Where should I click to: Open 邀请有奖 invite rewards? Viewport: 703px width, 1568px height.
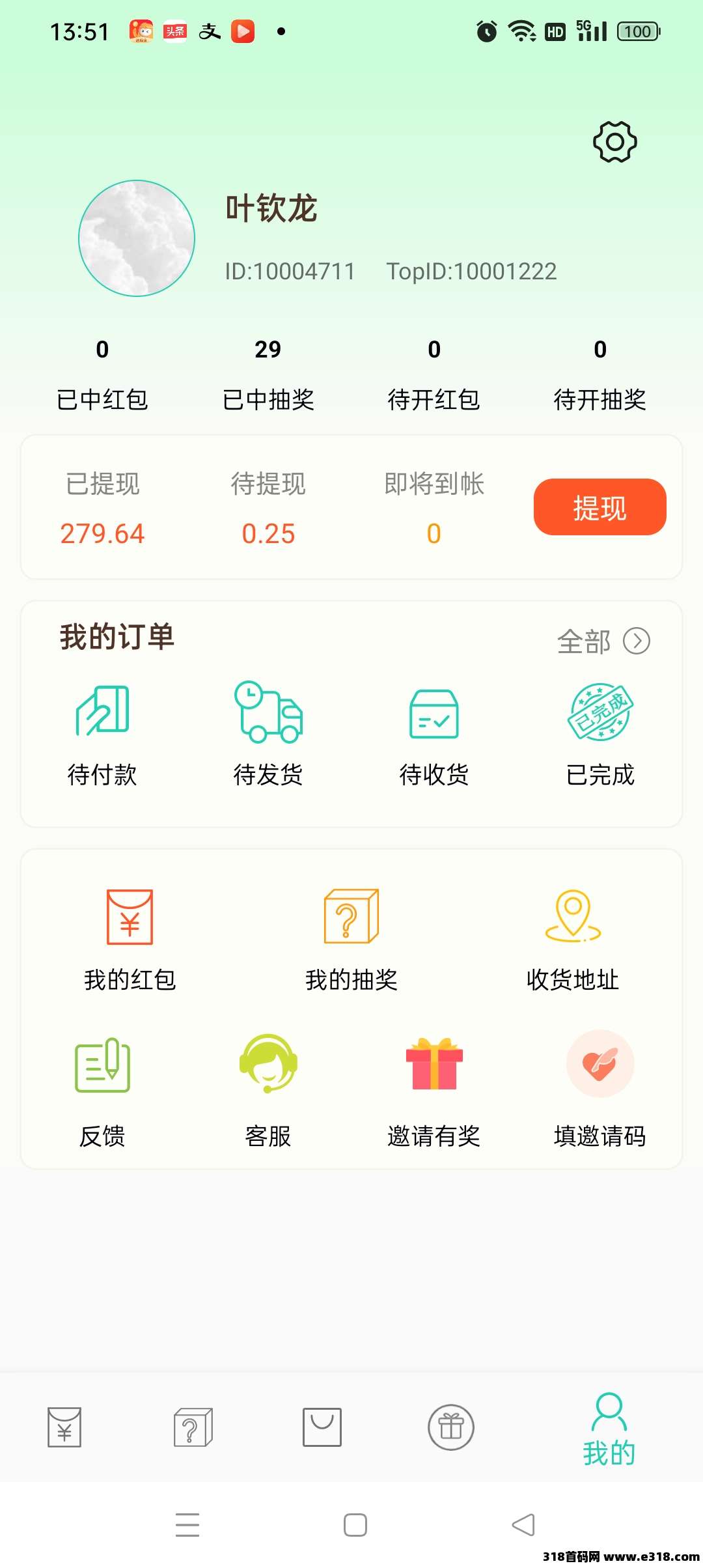[434, 1084]
